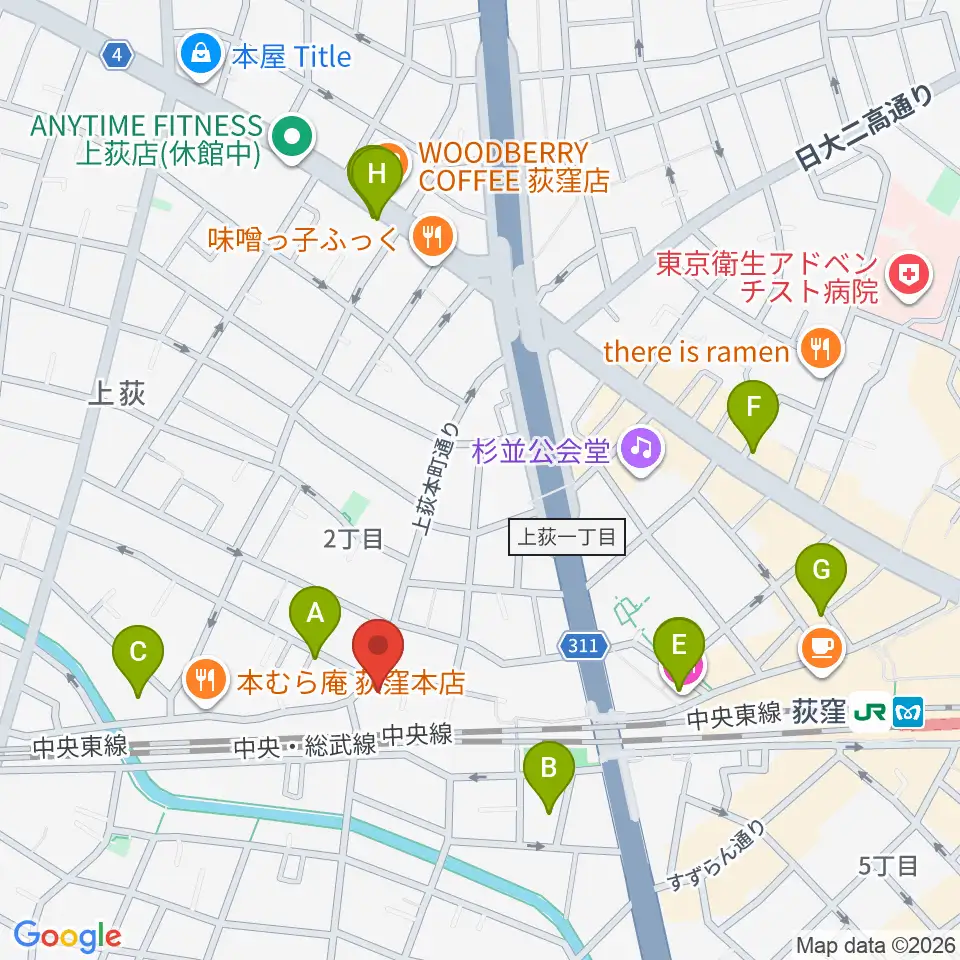This screenshot has width=960, height=960.
Task: Open the cafe pin below marker G
Action: pos(823,648)
